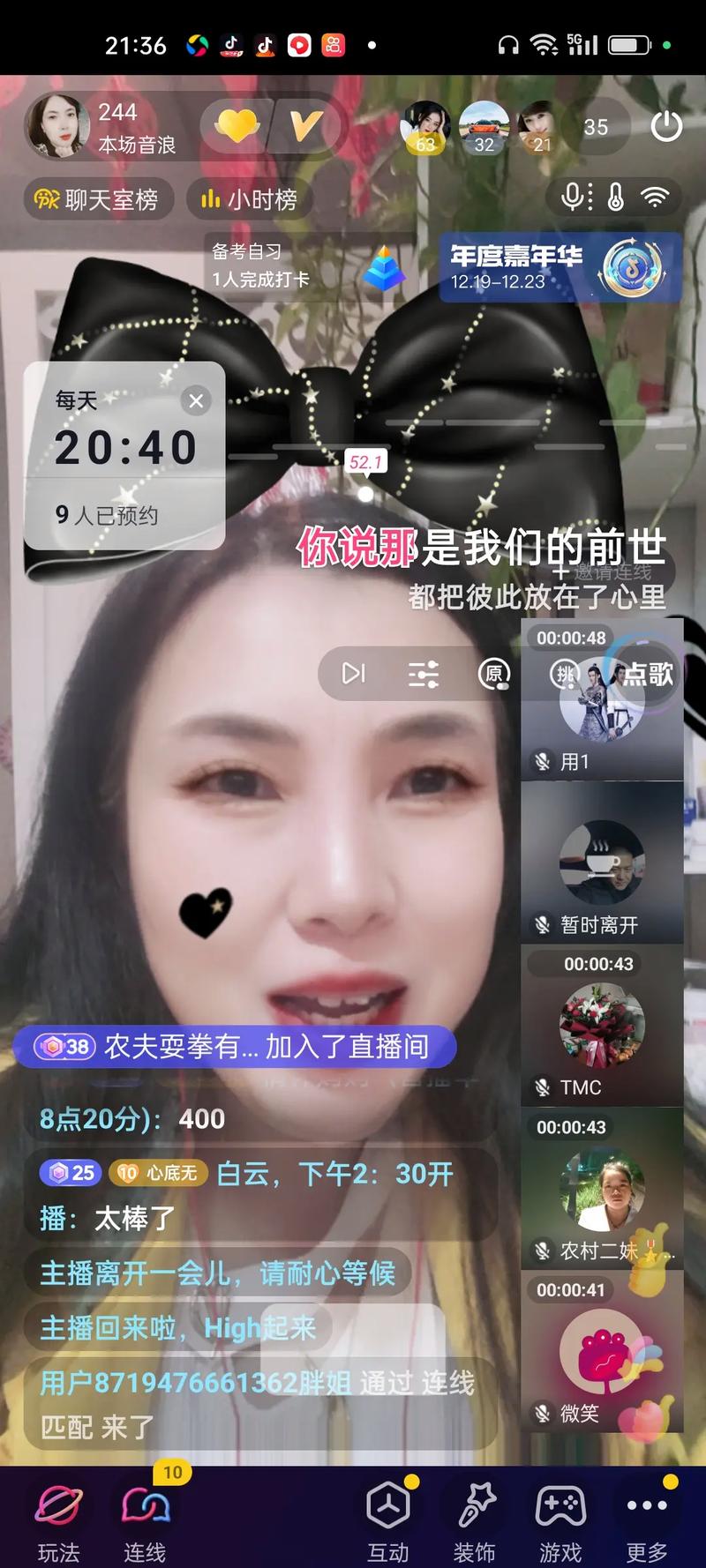Open the 互动 interaction menu

(388, 1519)
